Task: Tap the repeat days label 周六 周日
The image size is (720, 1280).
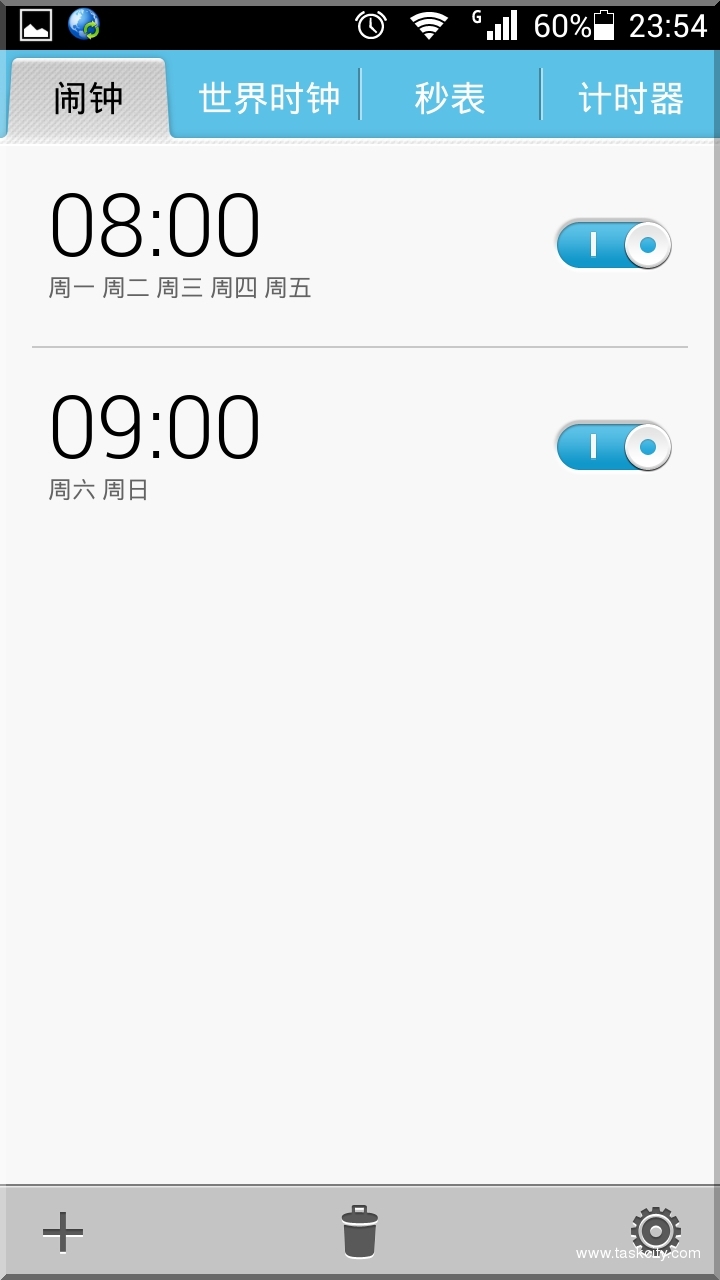Action: pyautogui.click(x=99, y=489)
